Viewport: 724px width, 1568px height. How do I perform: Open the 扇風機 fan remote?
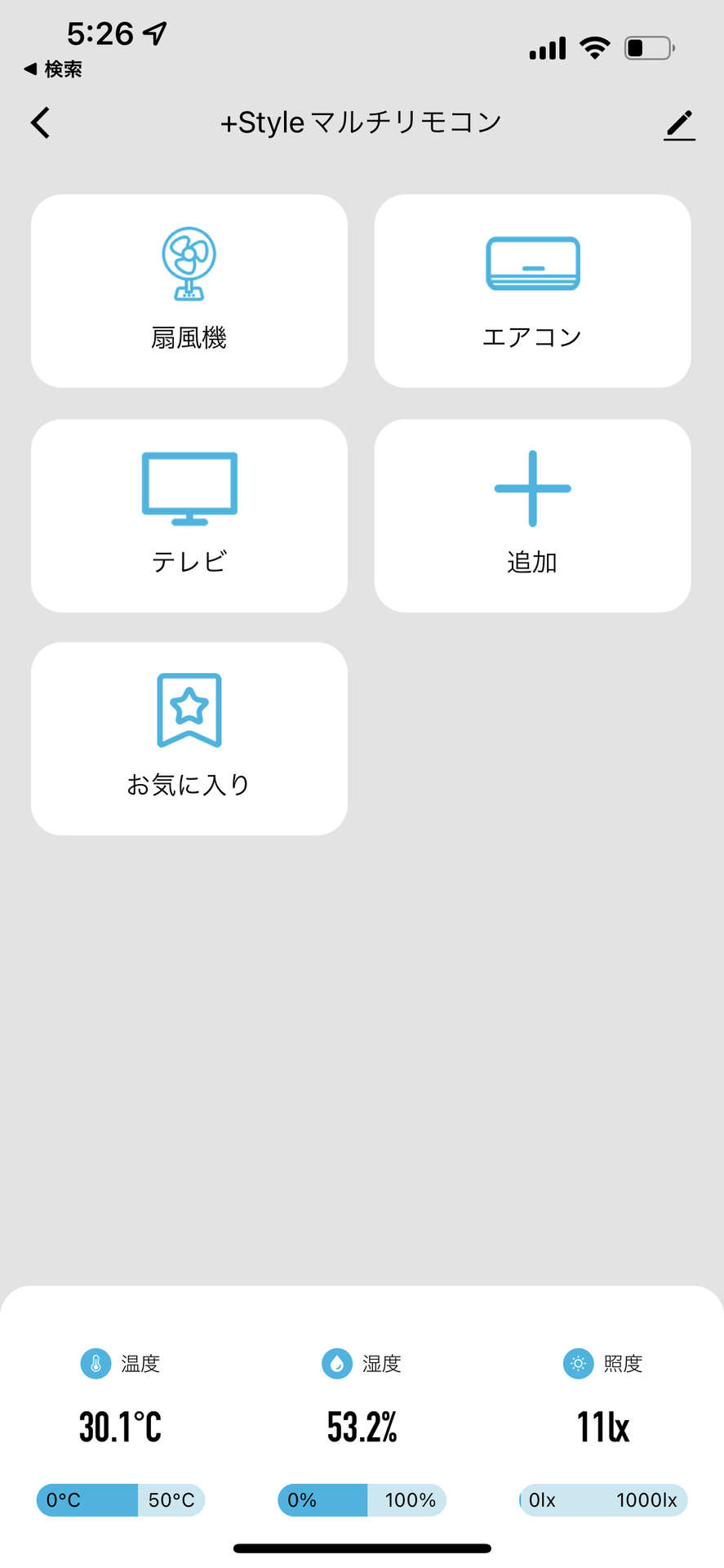click(189, 290)
